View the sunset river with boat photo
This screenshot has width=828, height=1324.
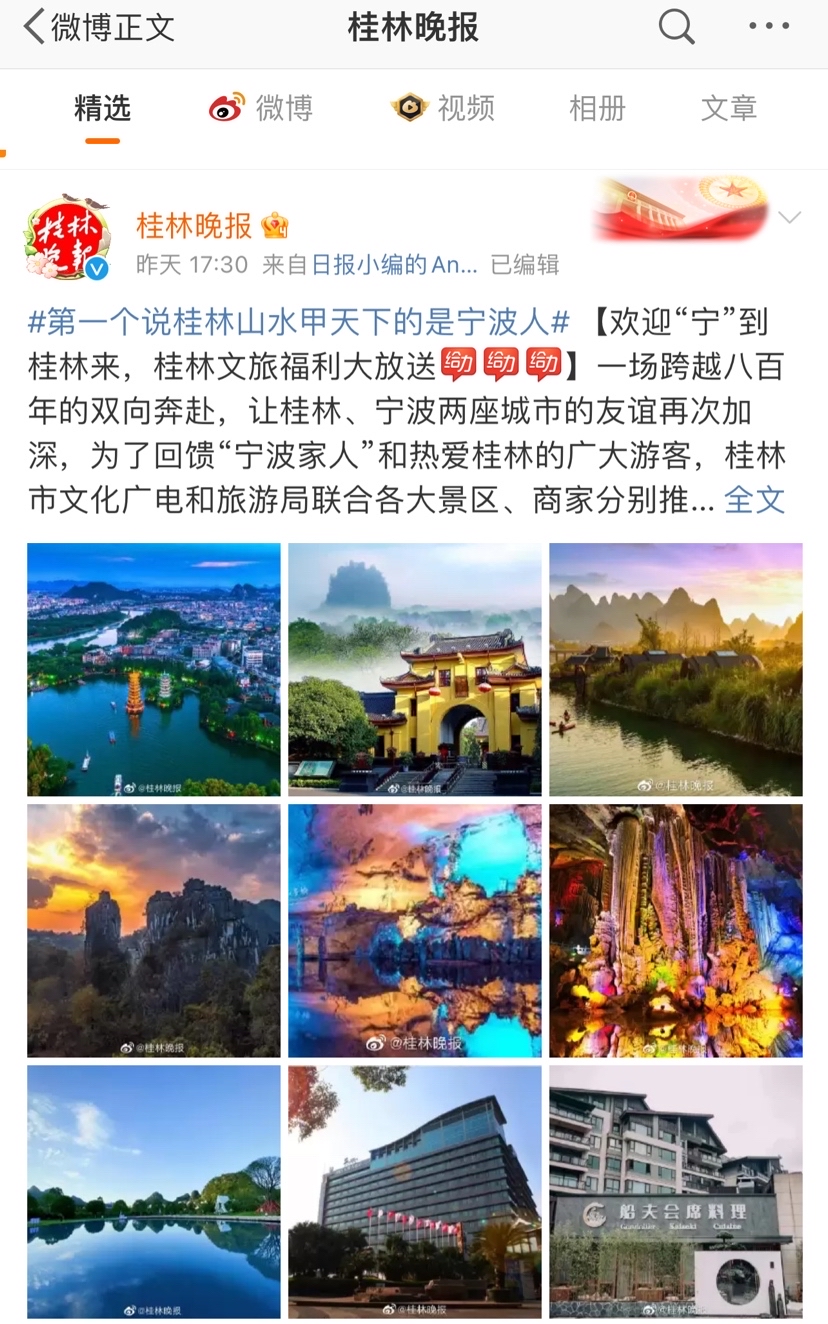[x=676, y=669]
